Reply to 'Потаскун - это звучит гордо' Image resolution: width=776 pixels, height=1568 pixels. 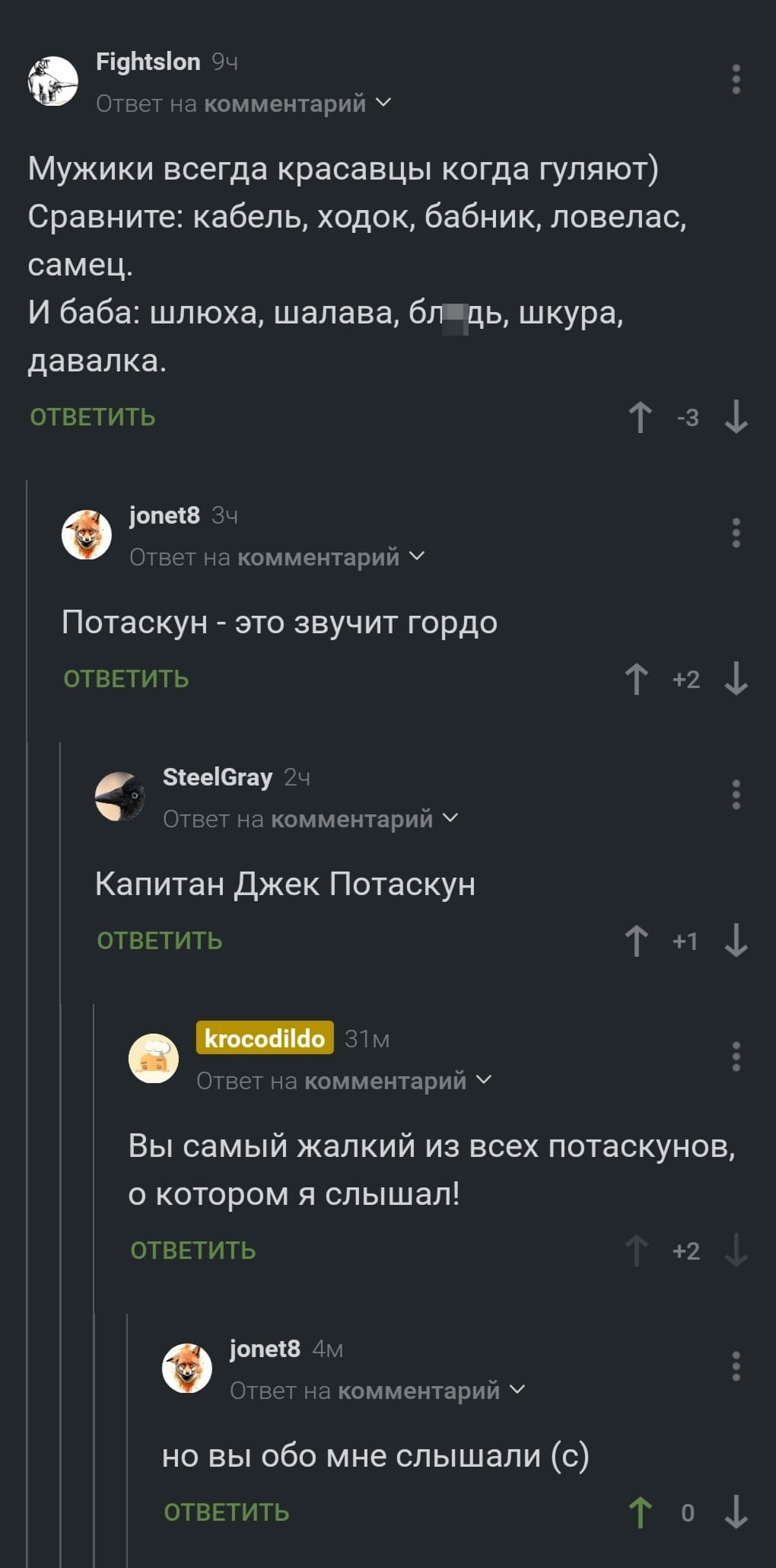(x=126, y=679)
